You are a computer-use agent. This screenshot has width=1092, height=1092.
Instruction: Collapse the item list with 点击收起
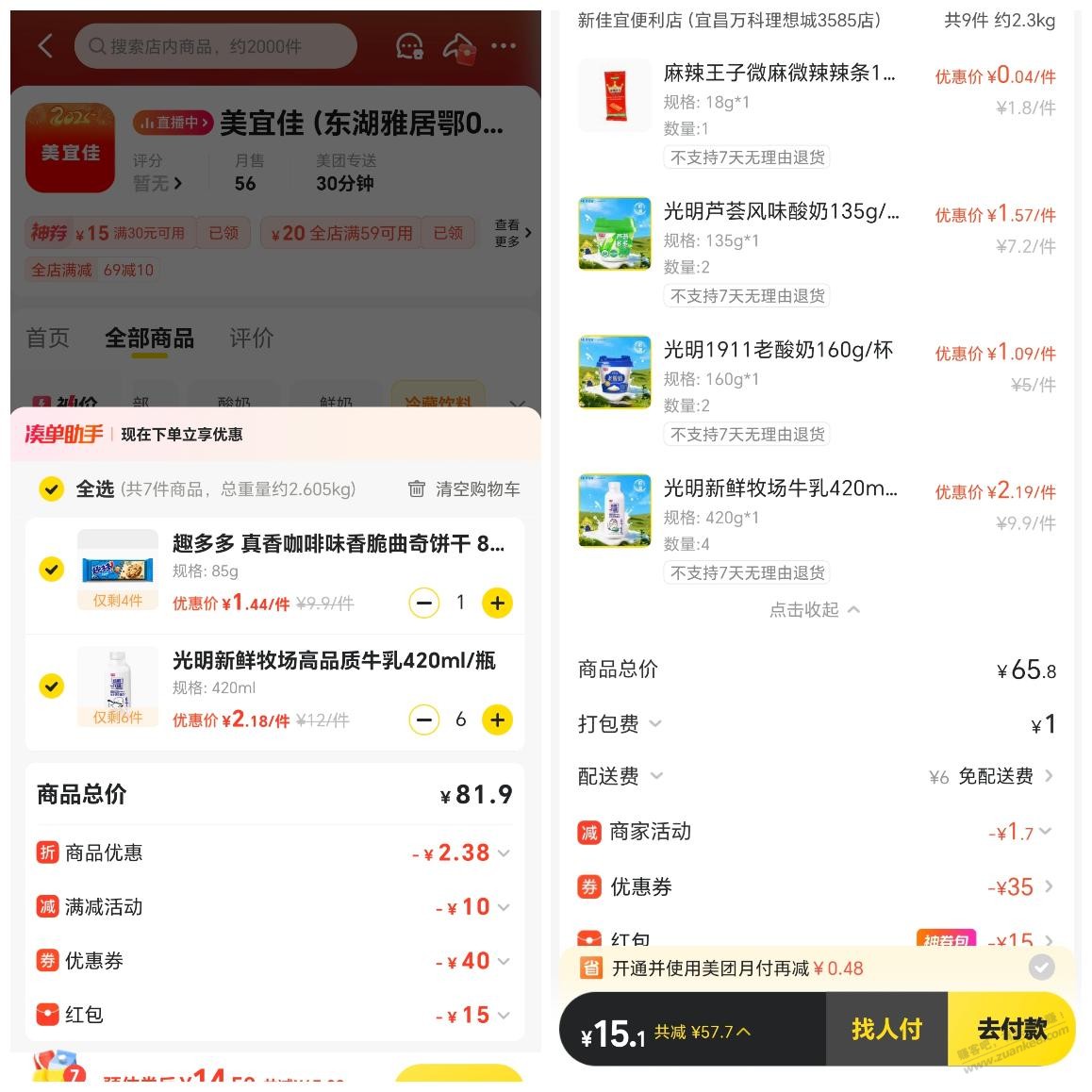coord(814,610)
